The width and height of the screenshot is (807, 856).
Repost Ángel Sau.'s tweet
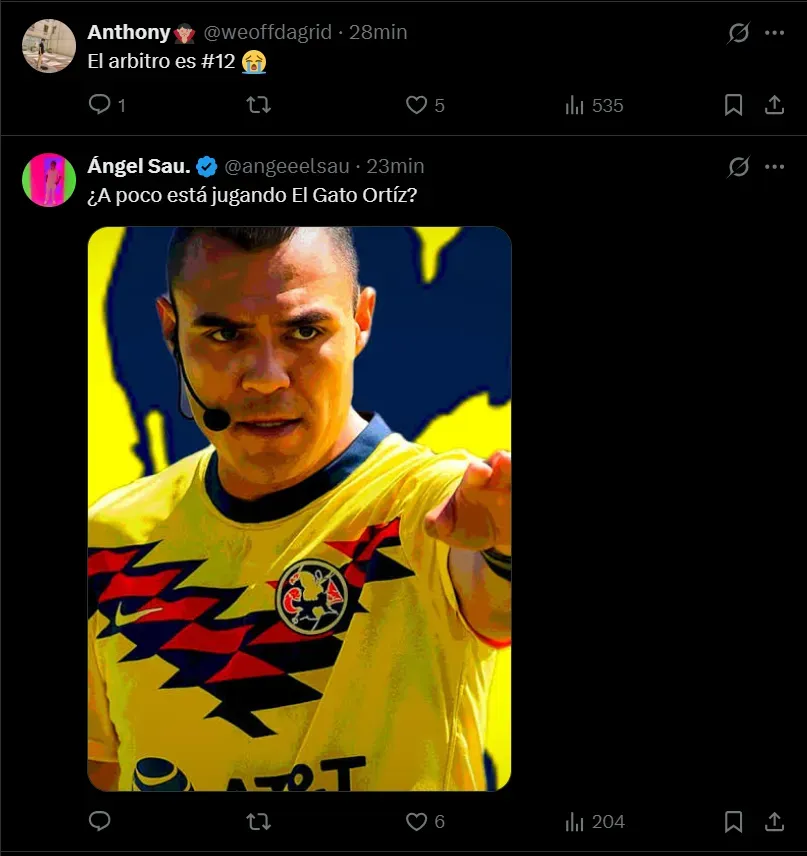(258, 822)
